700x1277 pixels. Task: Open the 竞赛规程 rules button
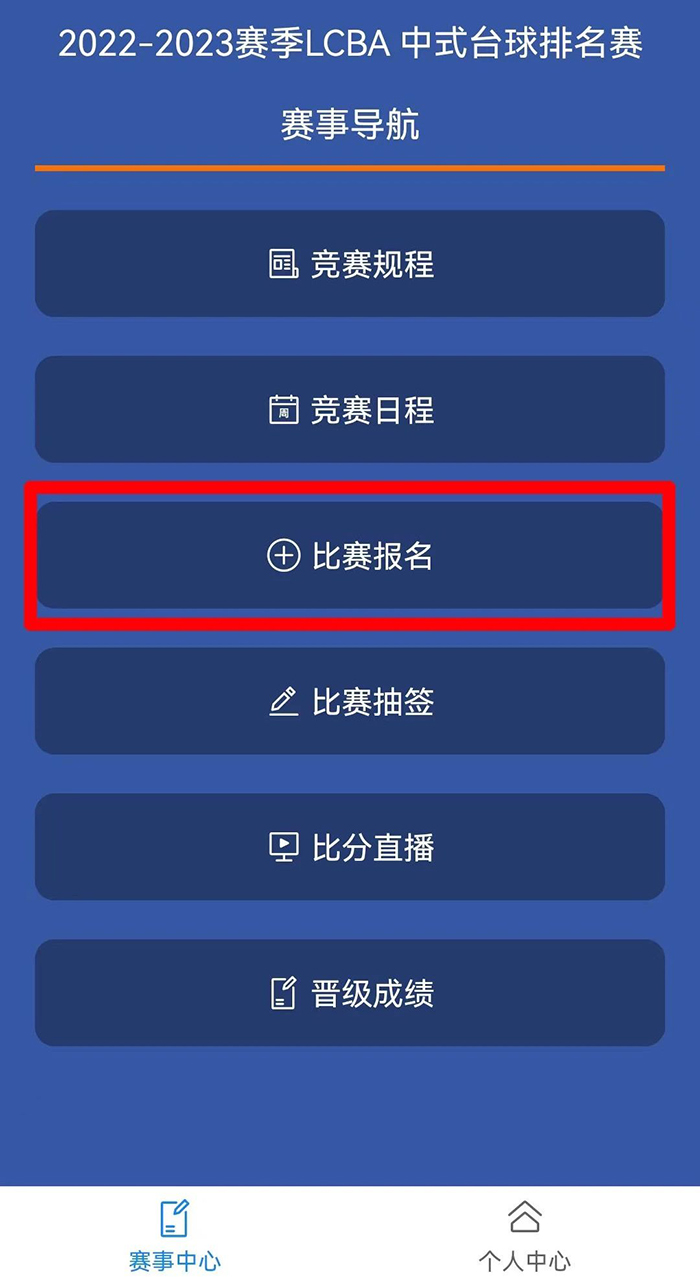pos(350,264)
